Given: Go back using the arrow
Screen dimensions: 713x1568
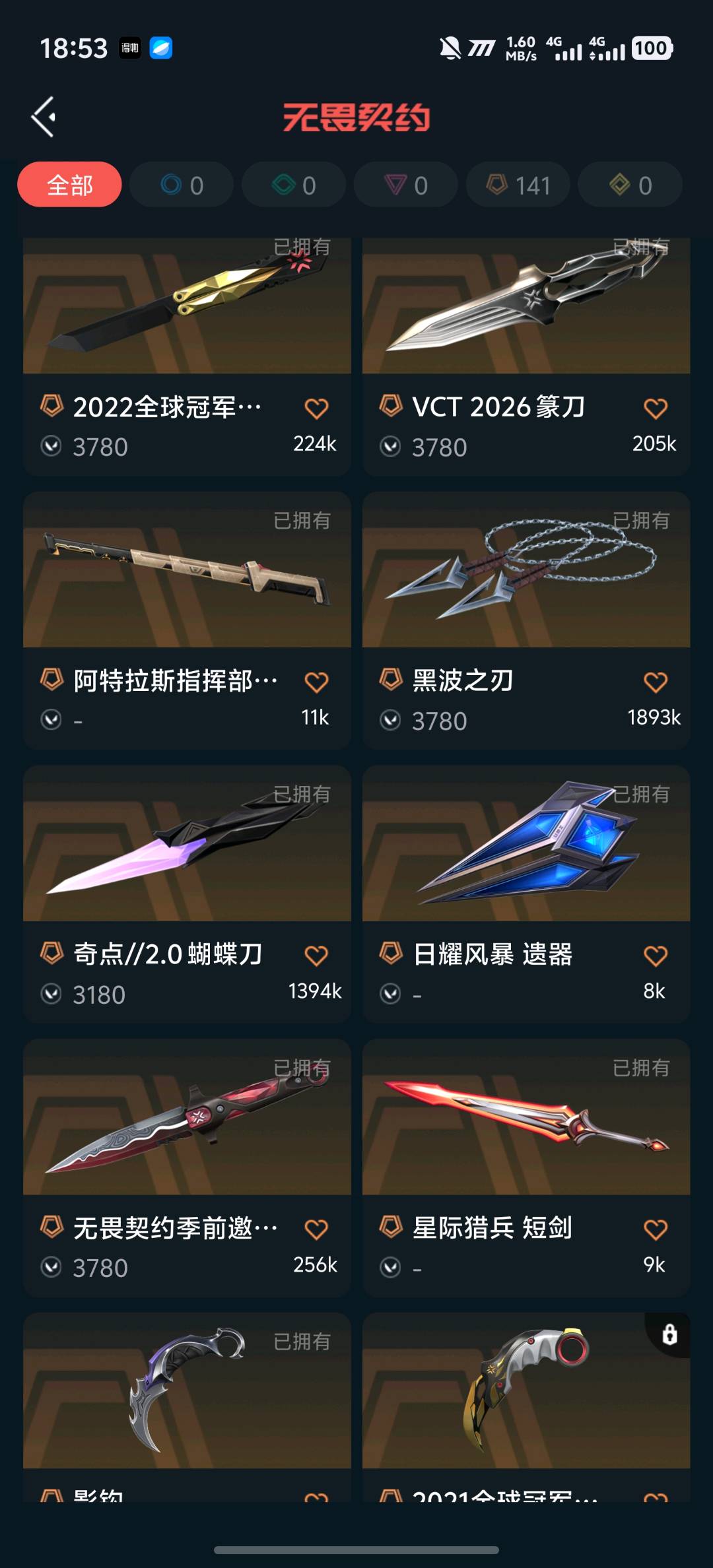Looking at the screenshot, I should point(44,117).
